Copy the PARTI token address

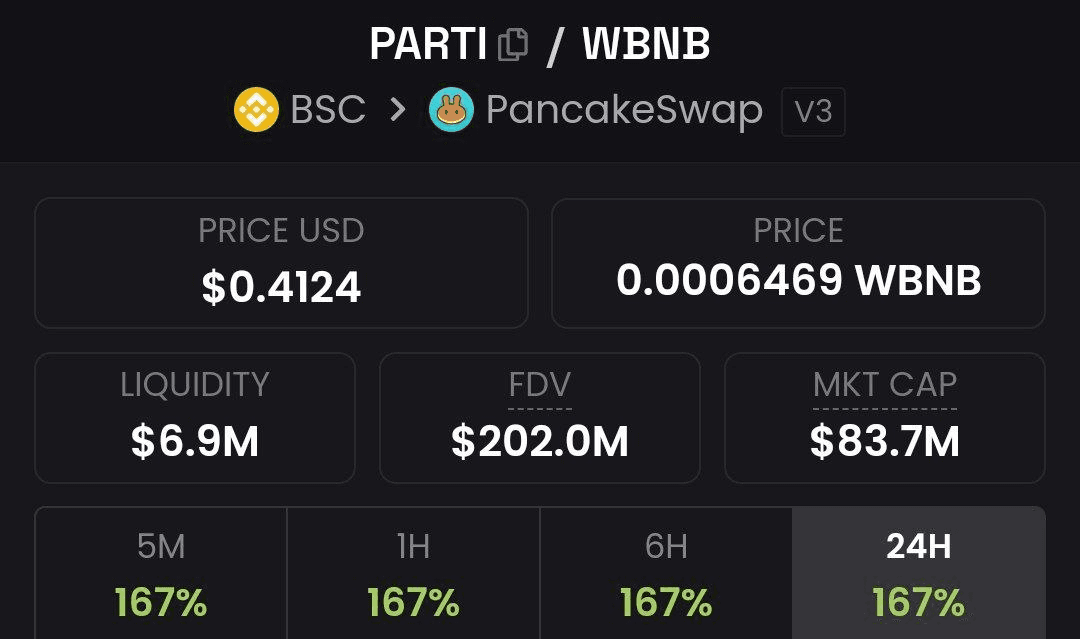tap(513, 45)
